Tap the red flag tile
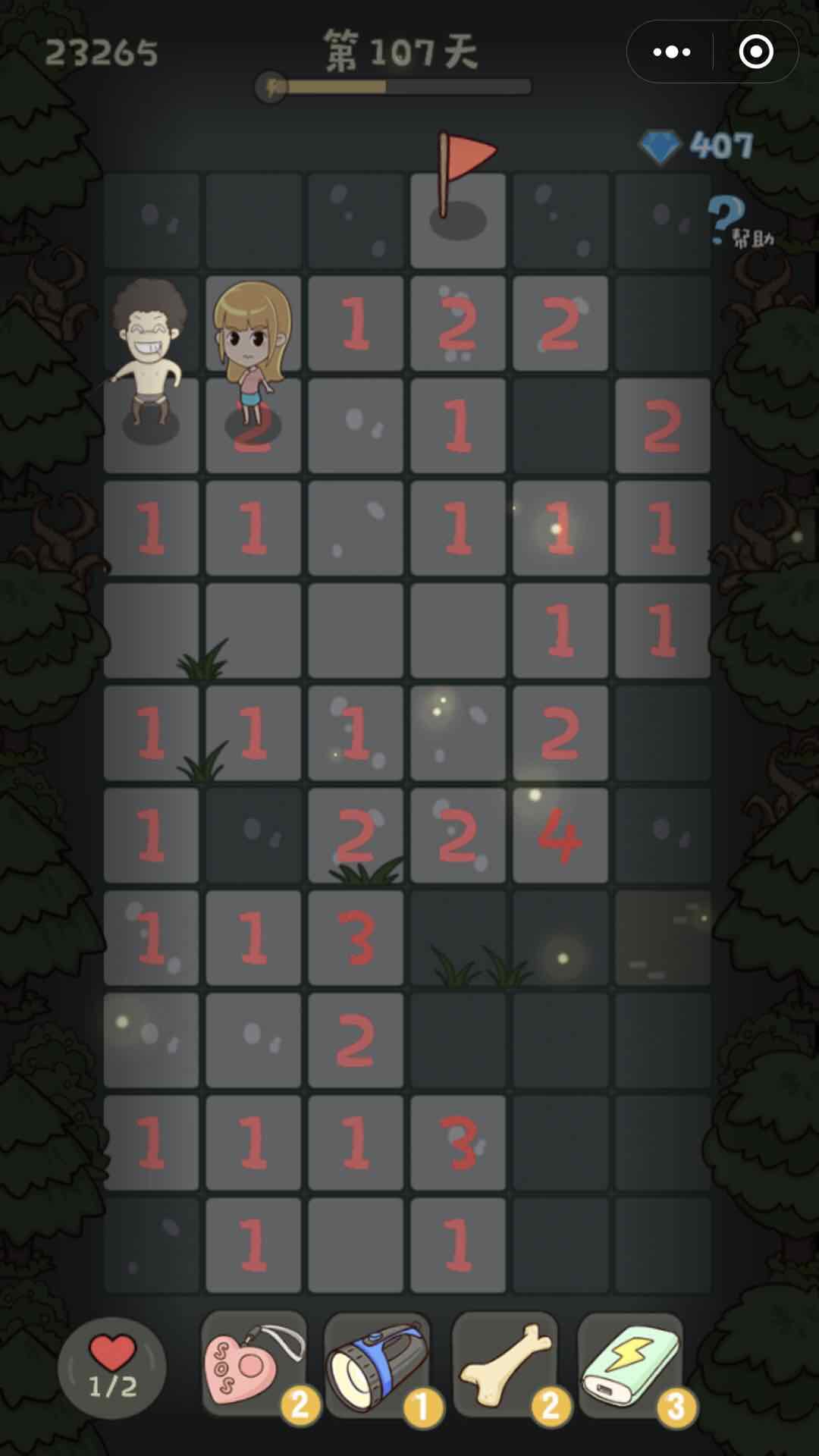819x1456 pixels. (458, 220)
